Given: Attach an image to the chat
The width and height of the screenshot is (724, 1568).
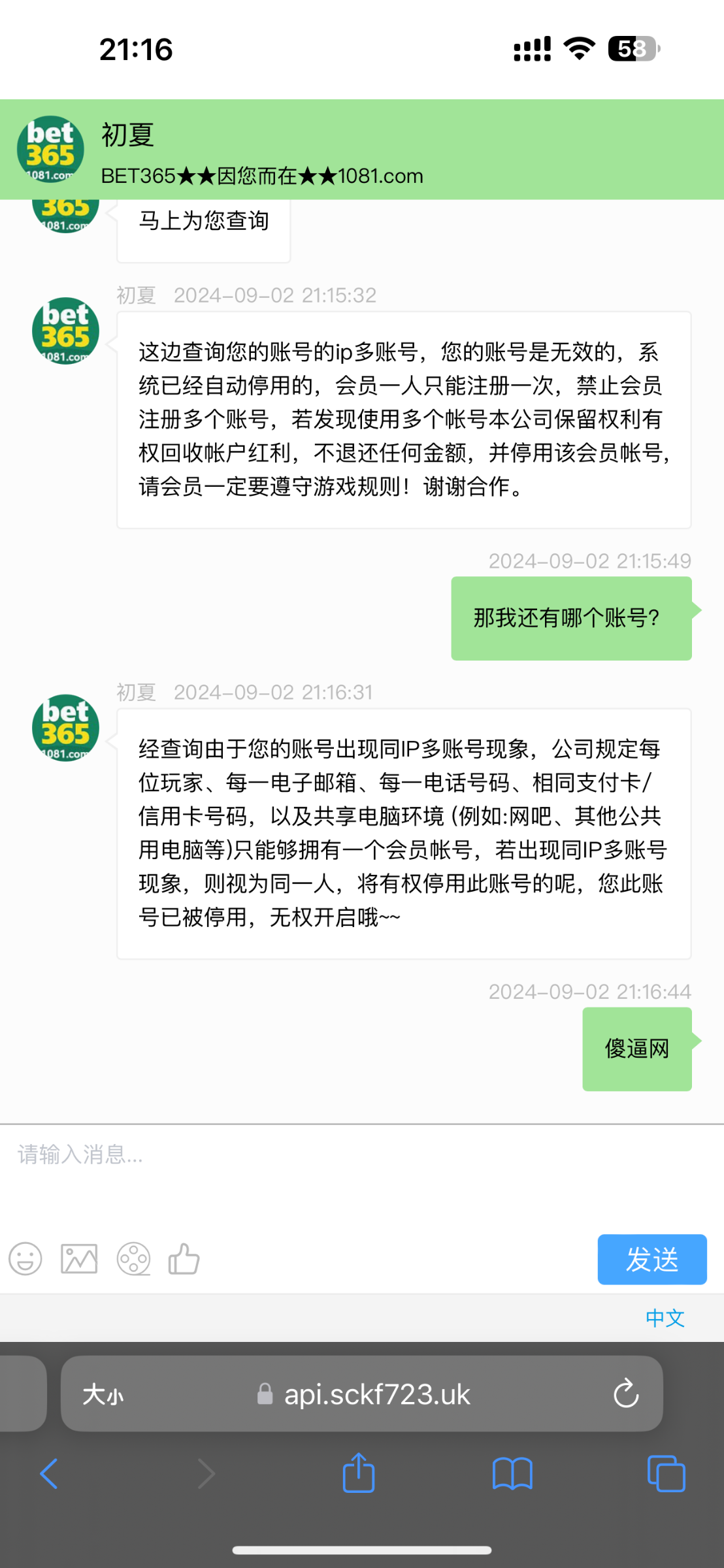Looking at the screenshot, I should tap(79, 1259).
